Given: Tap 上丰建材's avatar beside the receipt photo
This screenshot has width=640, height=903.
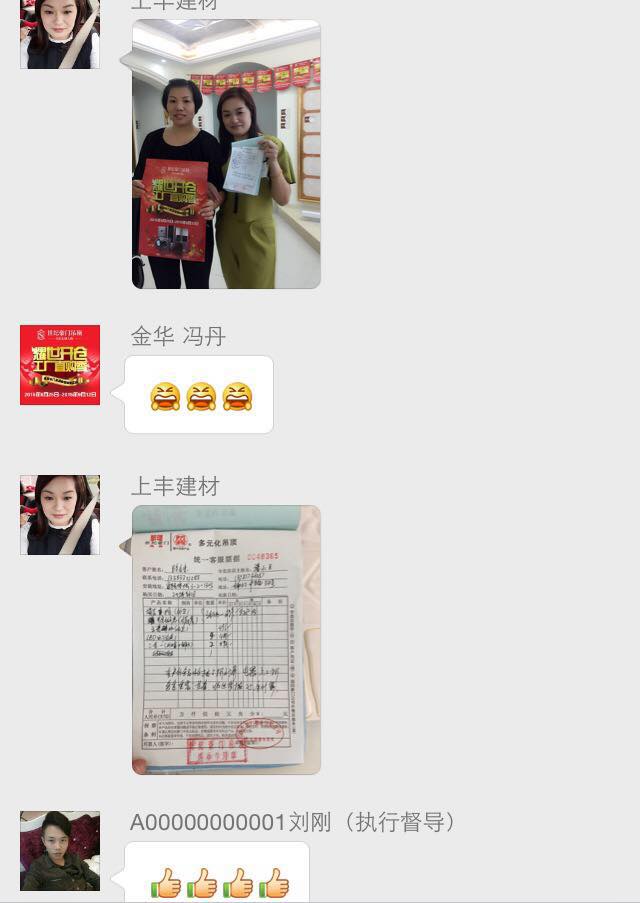Looking at the screenshot, I should click(60, 514).
